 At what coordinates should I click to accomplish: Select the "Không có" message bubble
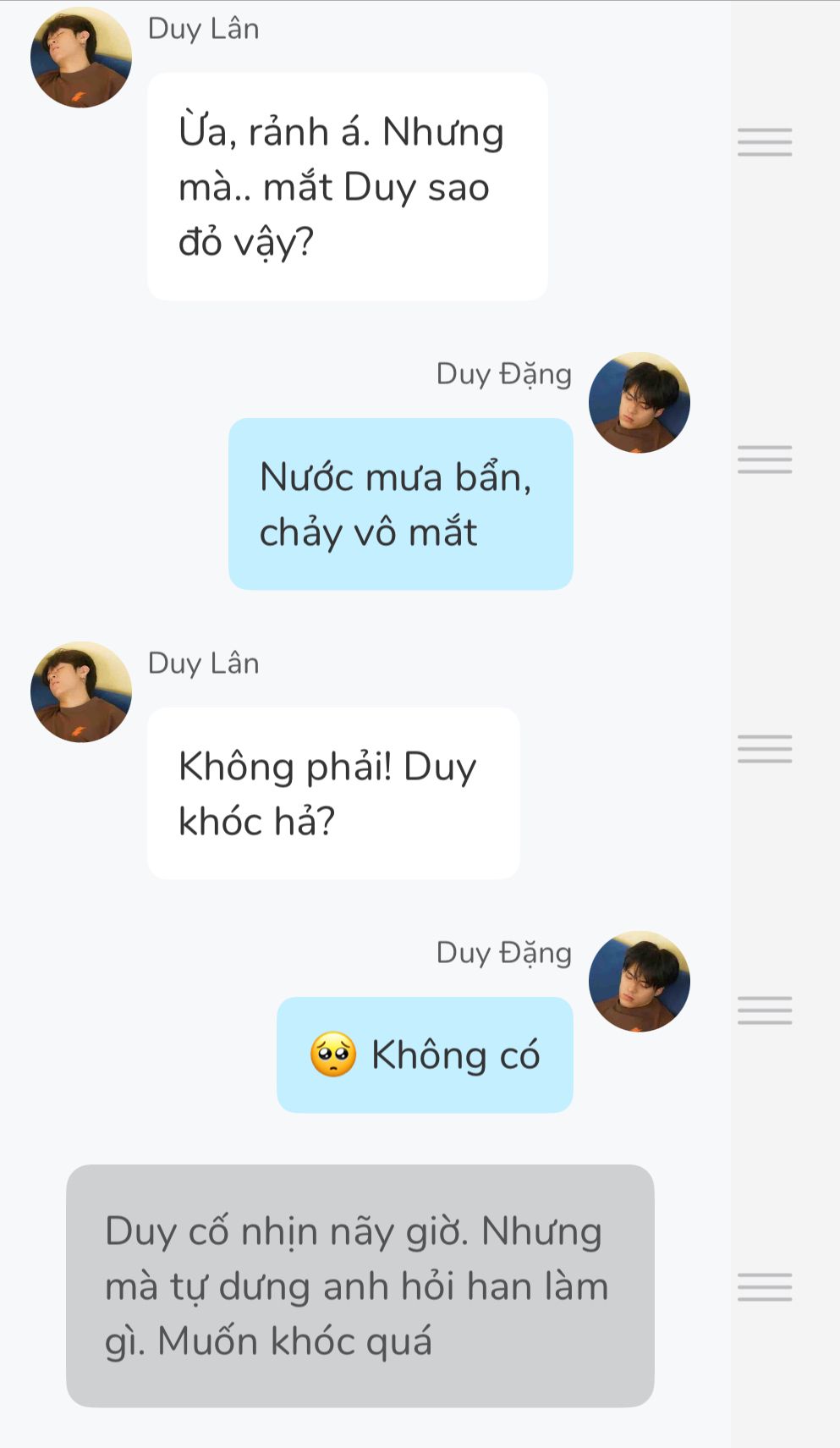tap(425, 1054)
